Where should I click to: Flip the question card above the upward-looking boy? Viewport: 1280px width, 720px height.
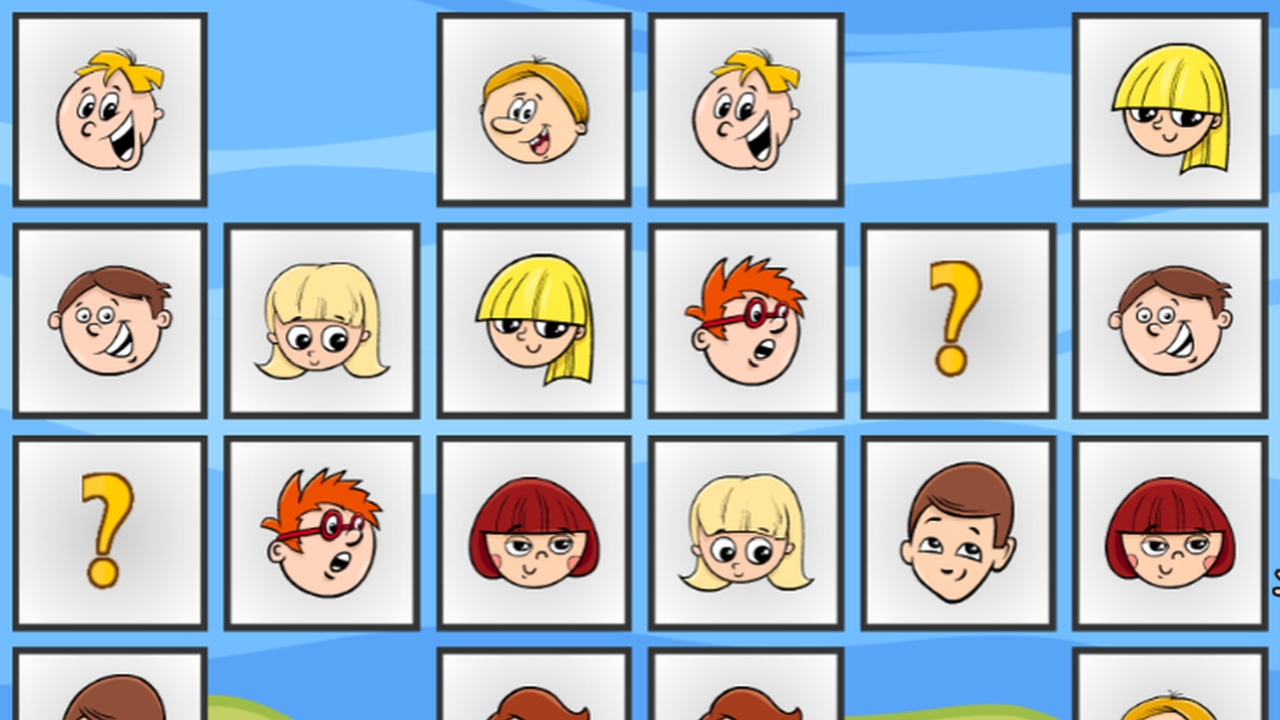957,320
